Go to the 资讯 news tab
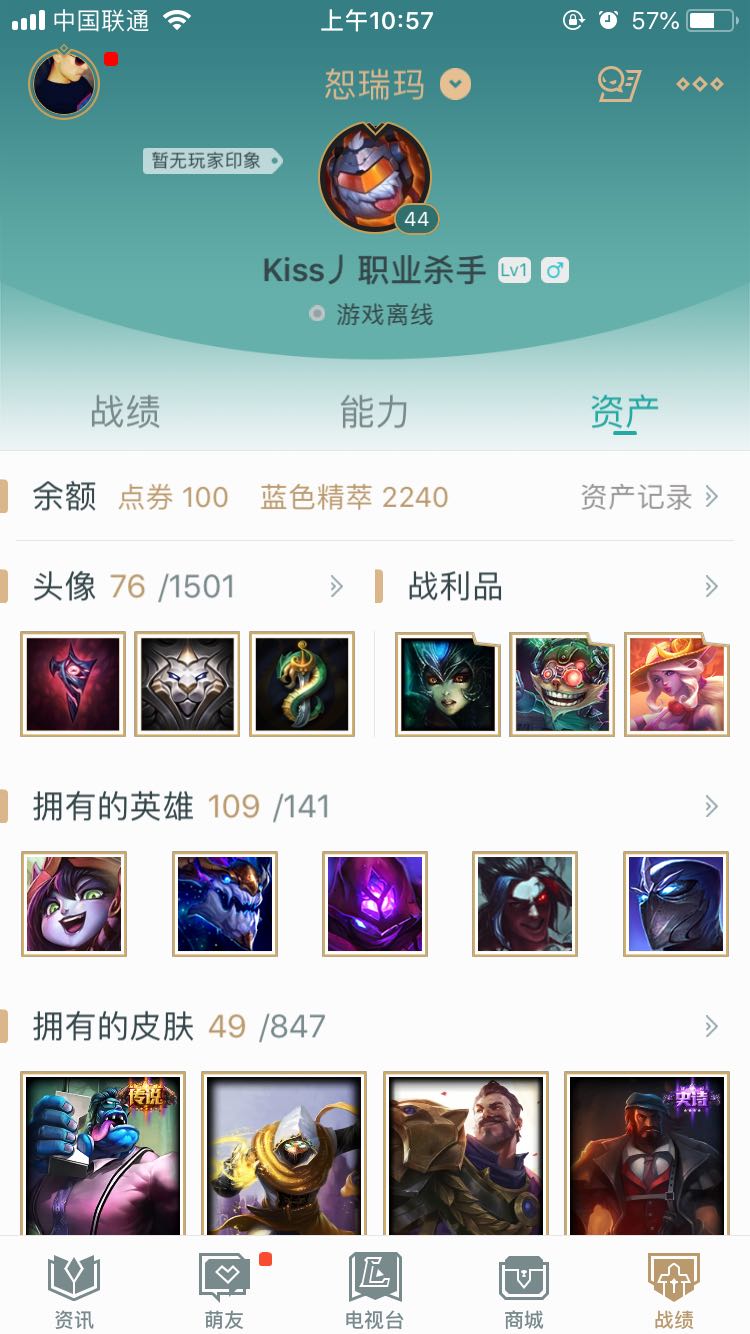 click(74, 1291)
